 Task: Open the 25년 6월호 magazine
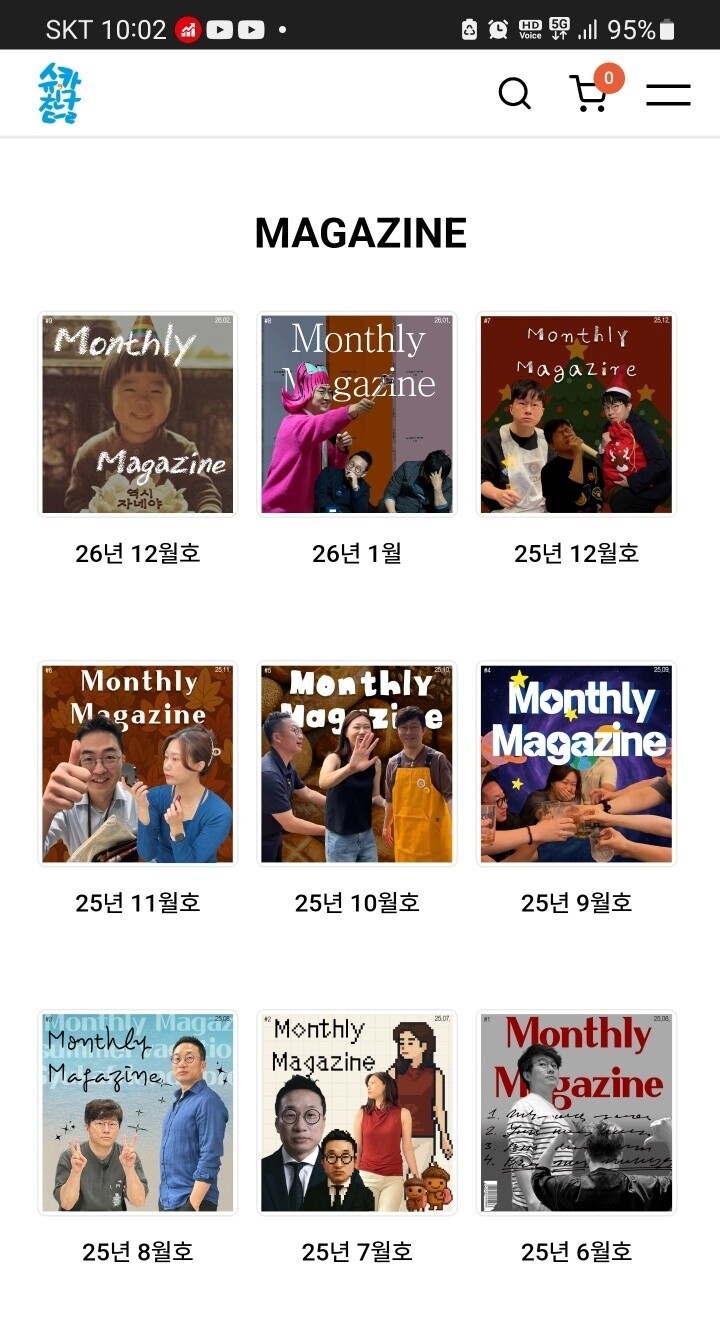tap(576, 1112)
